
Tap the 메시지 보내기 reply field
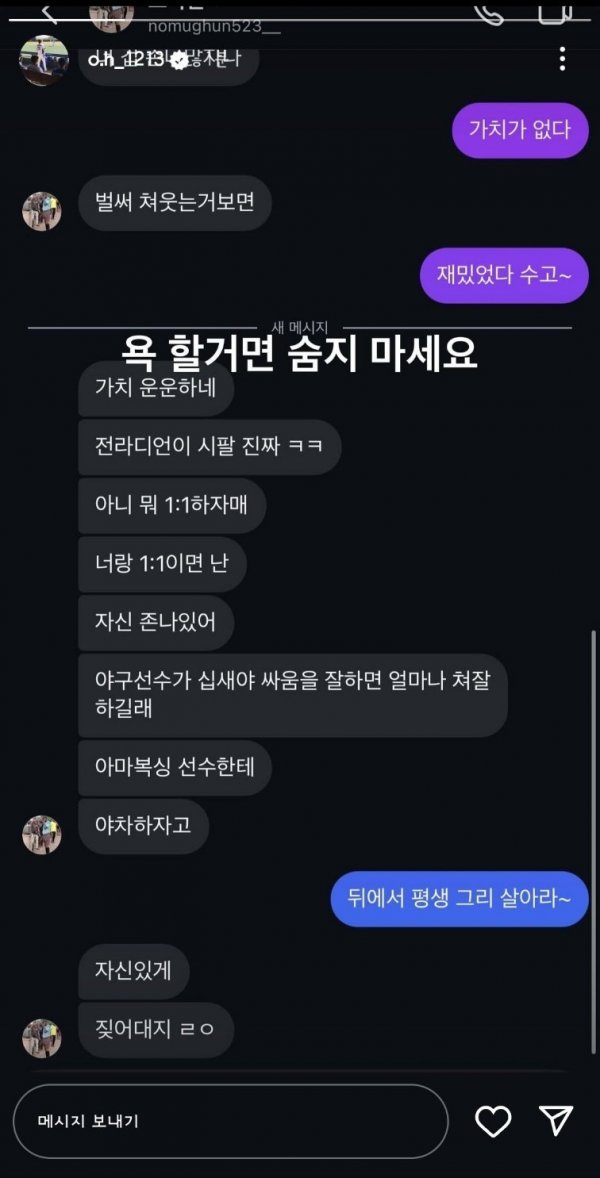[230, 1121]
